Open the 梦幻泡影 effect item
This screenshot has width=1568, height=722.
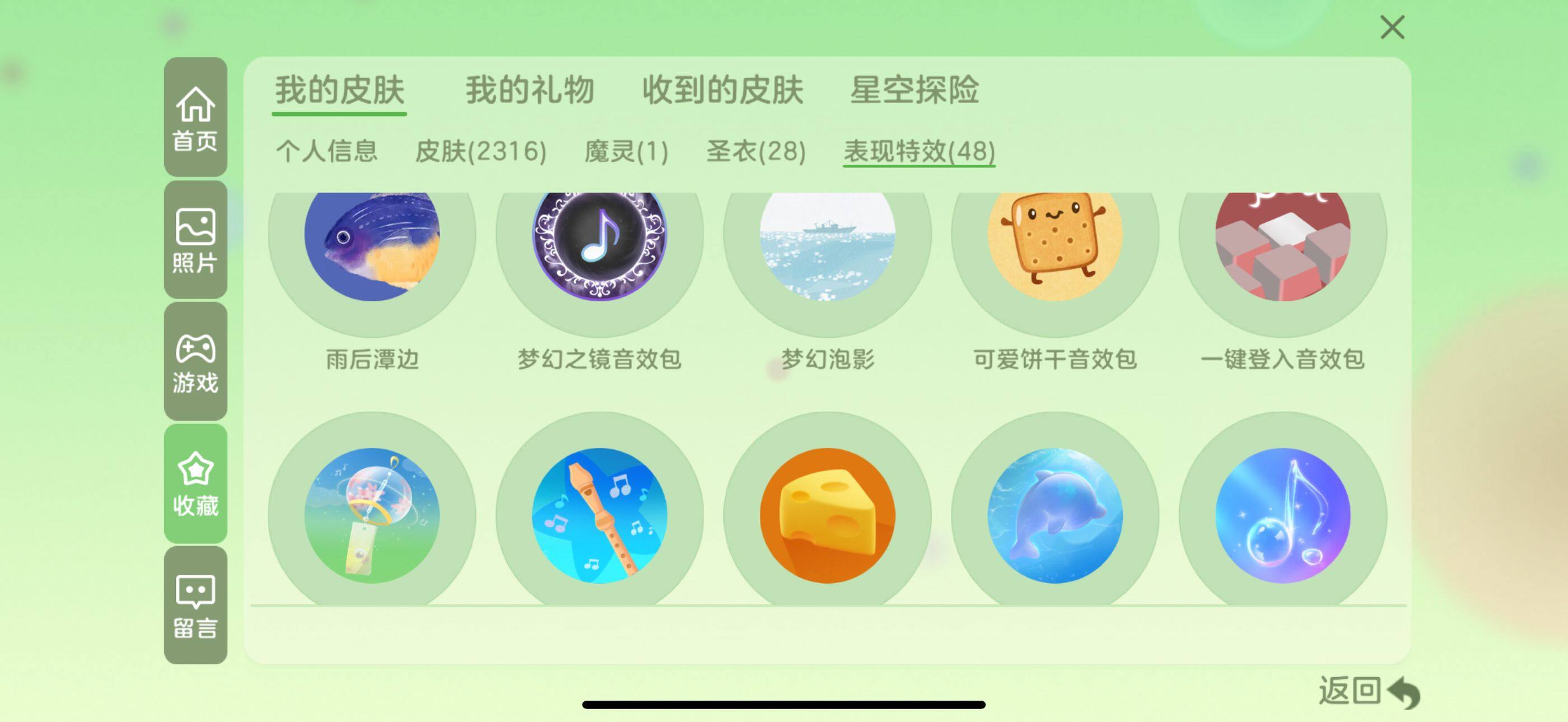[827, 244]
